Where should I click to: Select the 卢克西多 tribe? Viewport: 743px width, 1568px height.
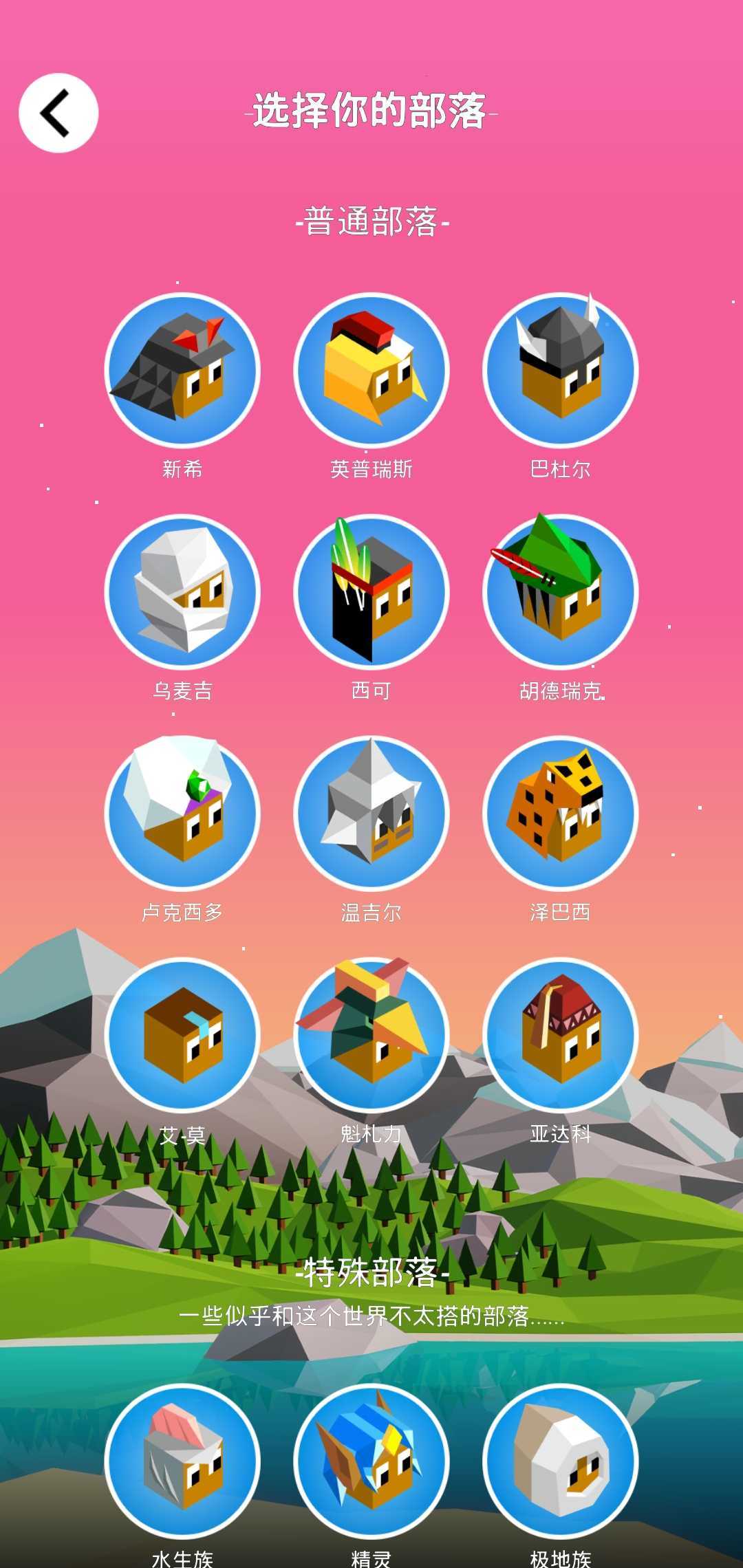(x=182, y=813)
